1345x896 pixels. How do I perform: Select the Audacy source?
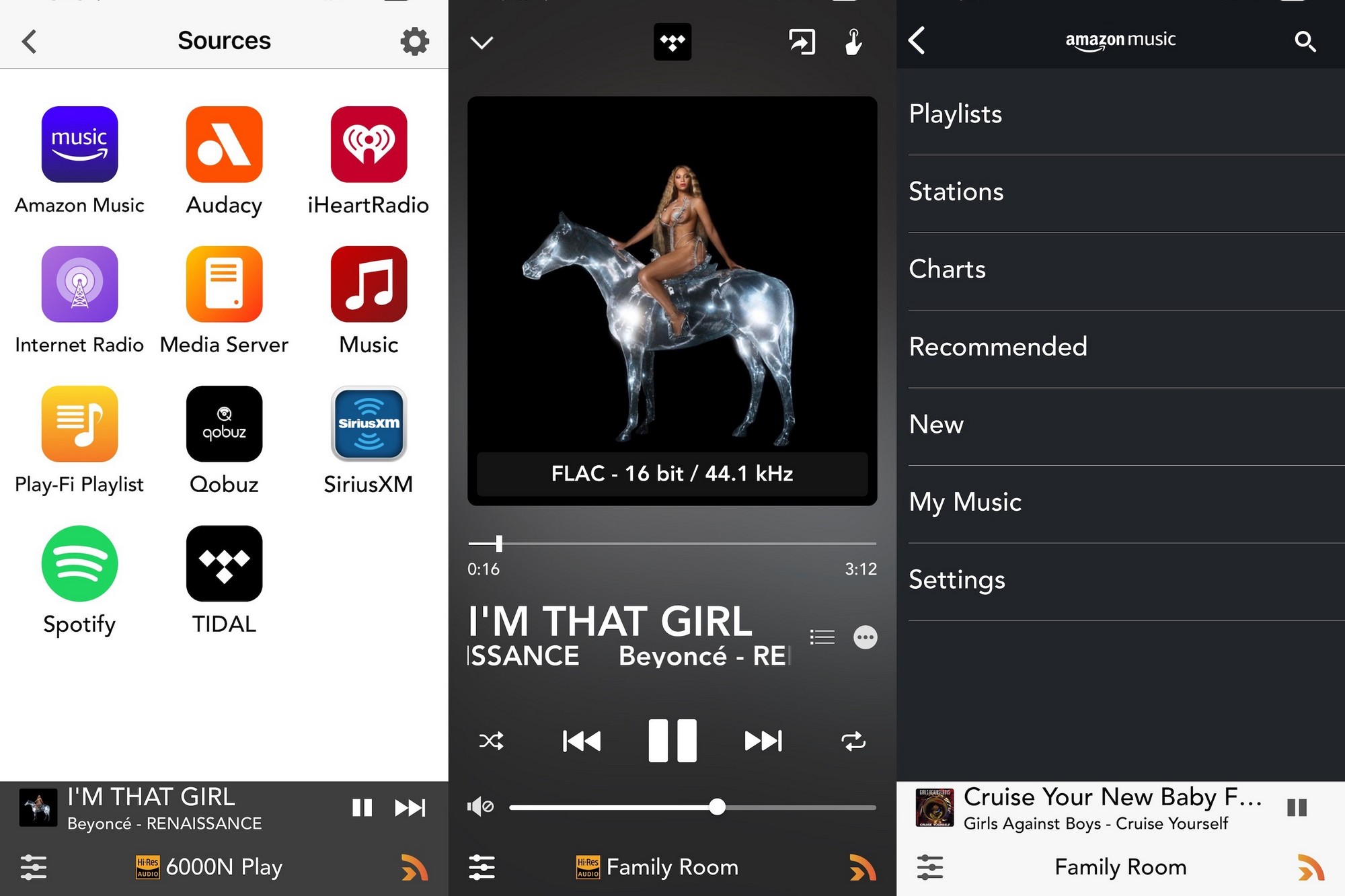[x=224, y=145]
